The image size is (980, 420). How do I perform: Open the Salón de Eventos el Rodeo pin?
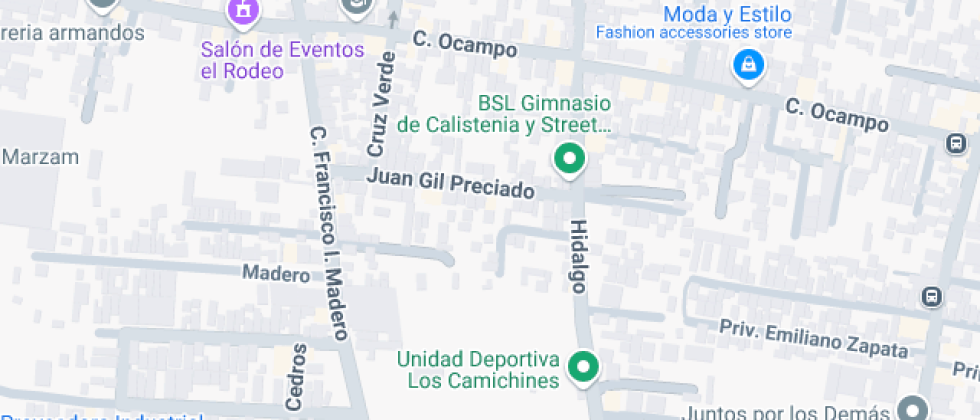coord(241,12)
